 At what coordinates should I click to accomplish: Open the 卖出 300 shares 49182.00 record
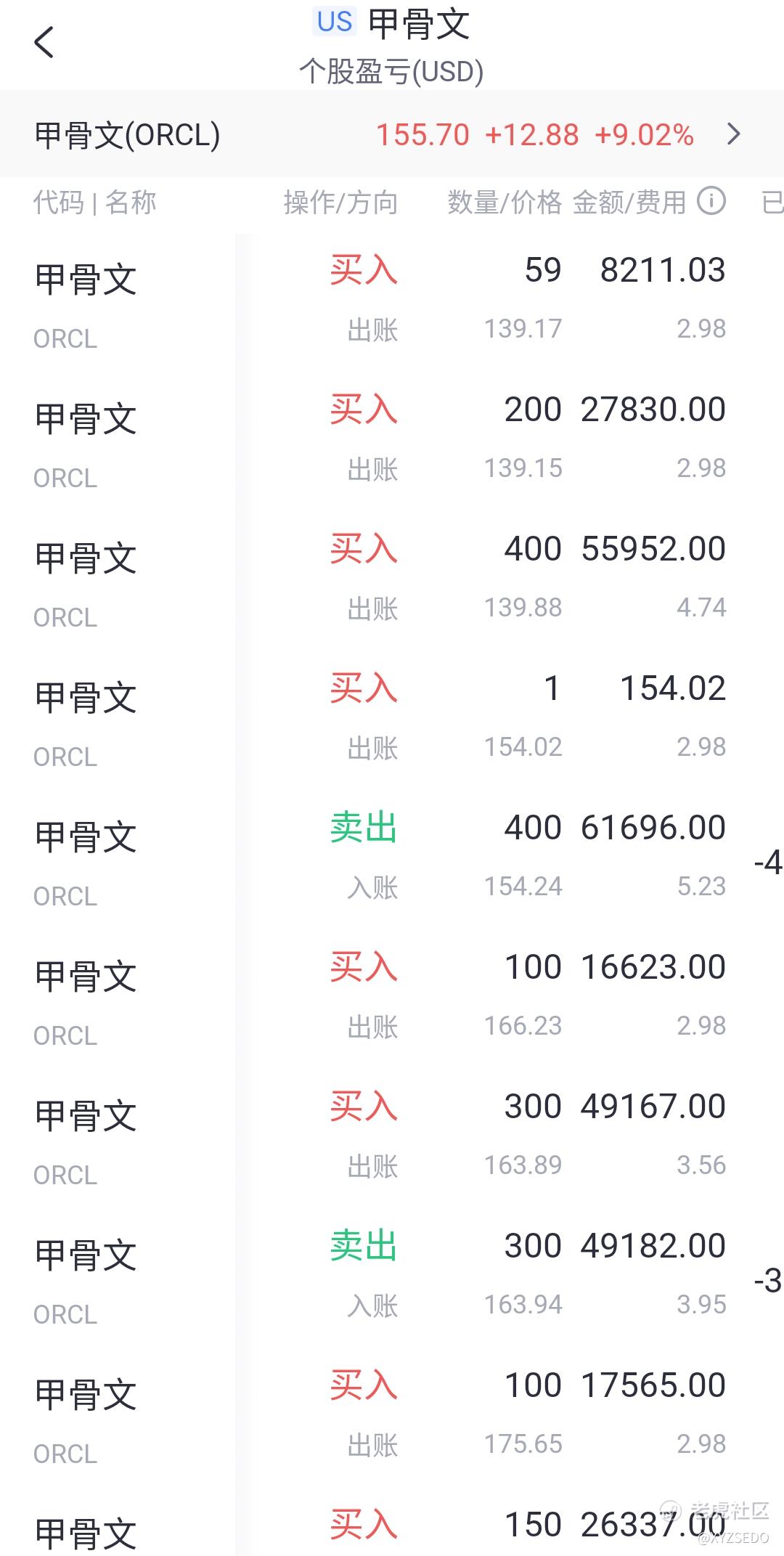pyautogui.click(x=392, y=1275)
